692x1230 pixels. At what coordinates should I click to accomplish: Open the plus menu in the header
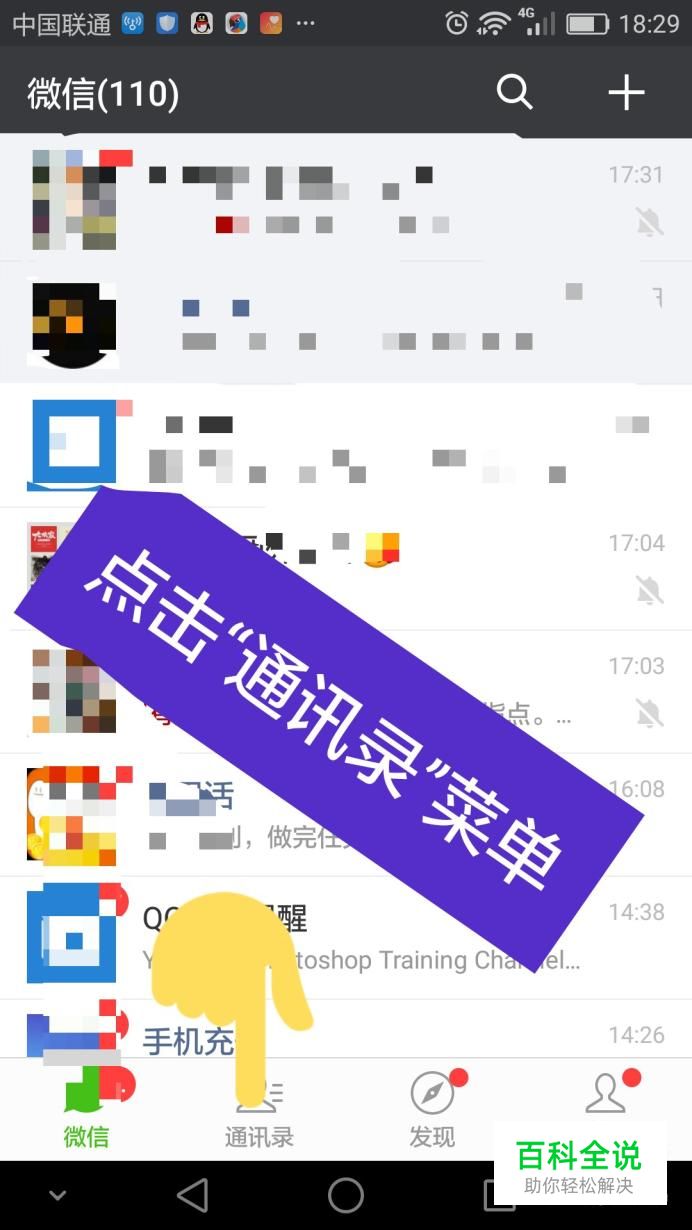click(626, 93)
